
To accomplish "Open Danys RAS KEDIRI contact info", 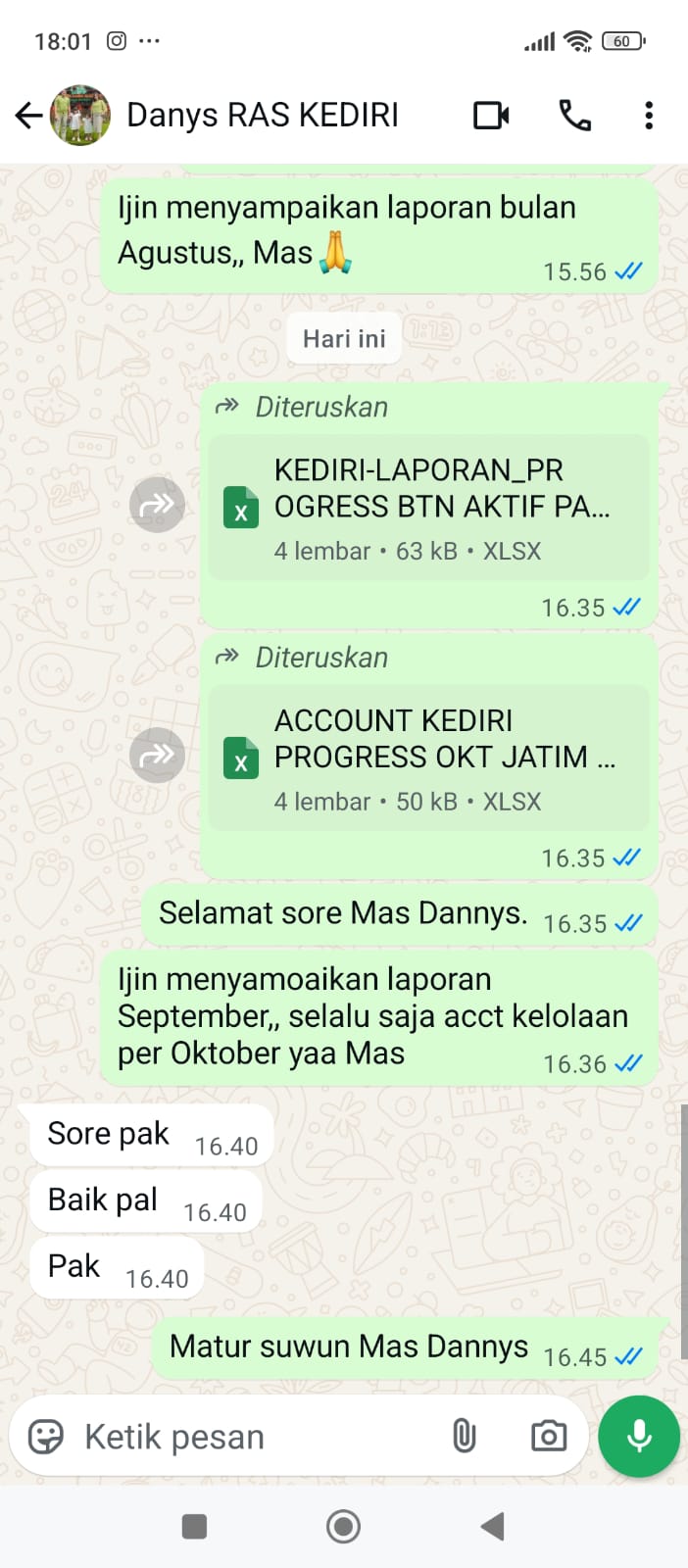I will pyautogui.click(x=262, y=116).
